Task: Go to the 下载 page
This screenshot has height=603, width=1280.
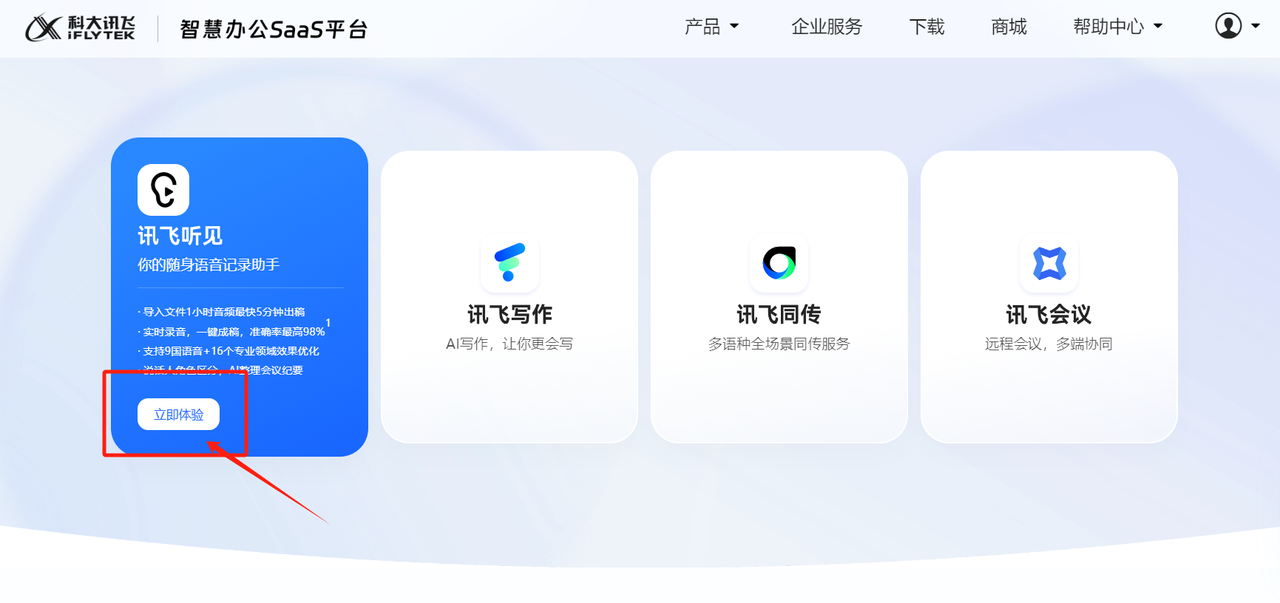Action: (x=927, y=27)
